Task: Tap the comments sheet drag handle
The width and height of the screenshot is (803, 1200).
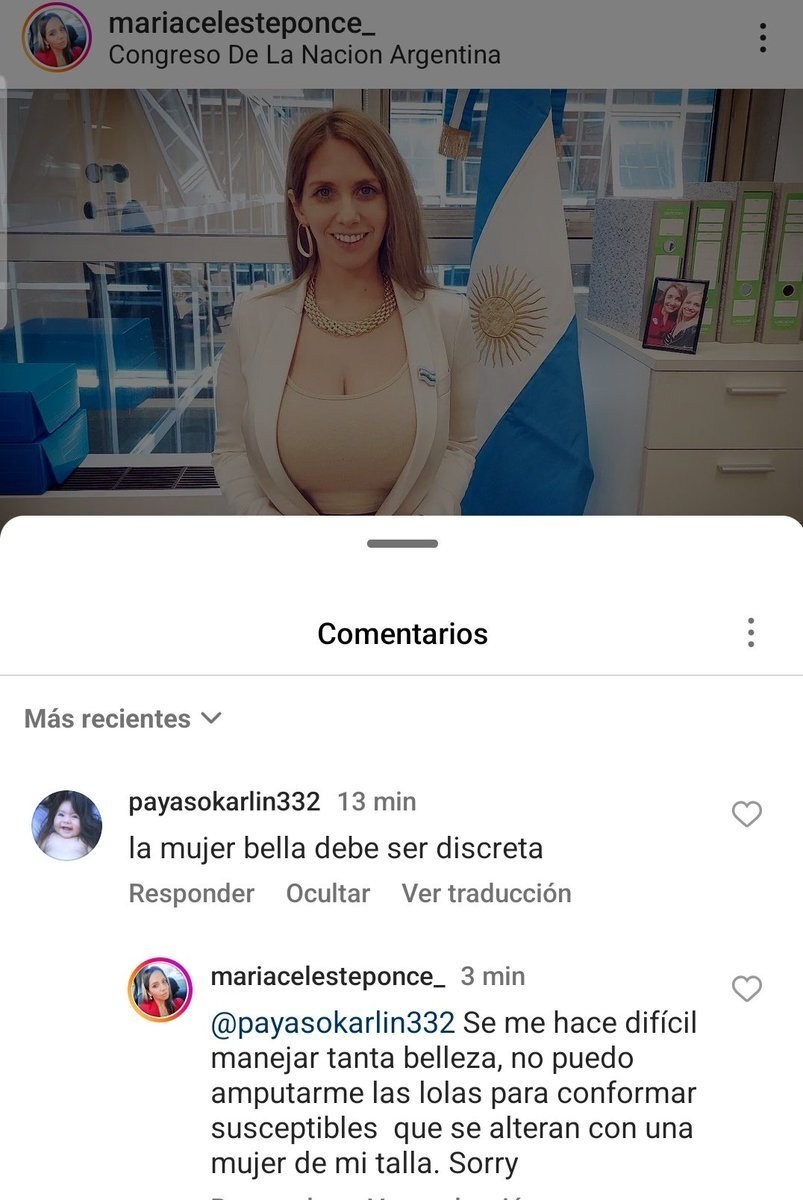Action: [402, 544]
